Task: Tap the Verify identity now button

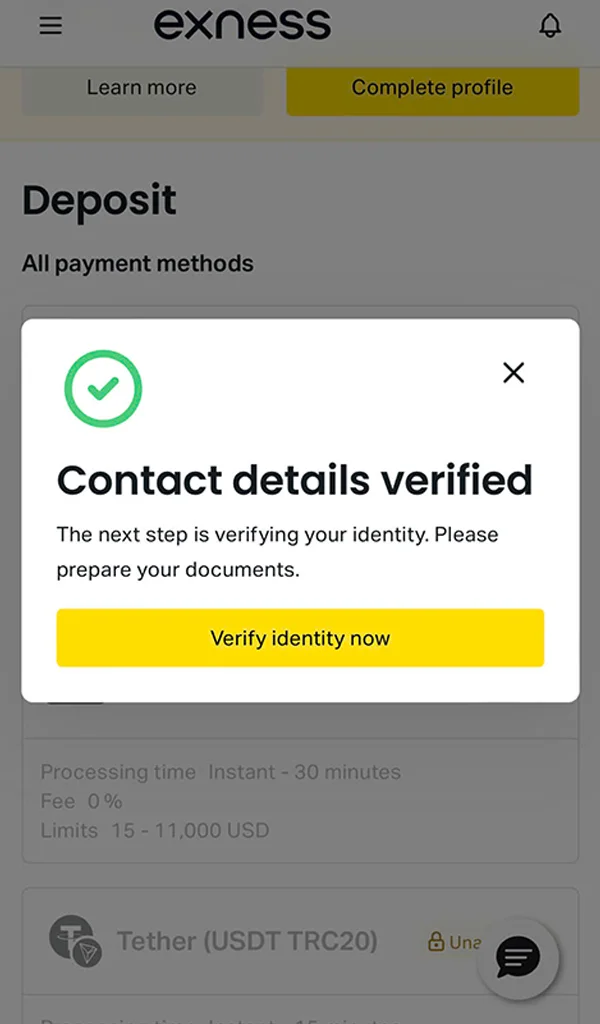Action: (300, 638)
